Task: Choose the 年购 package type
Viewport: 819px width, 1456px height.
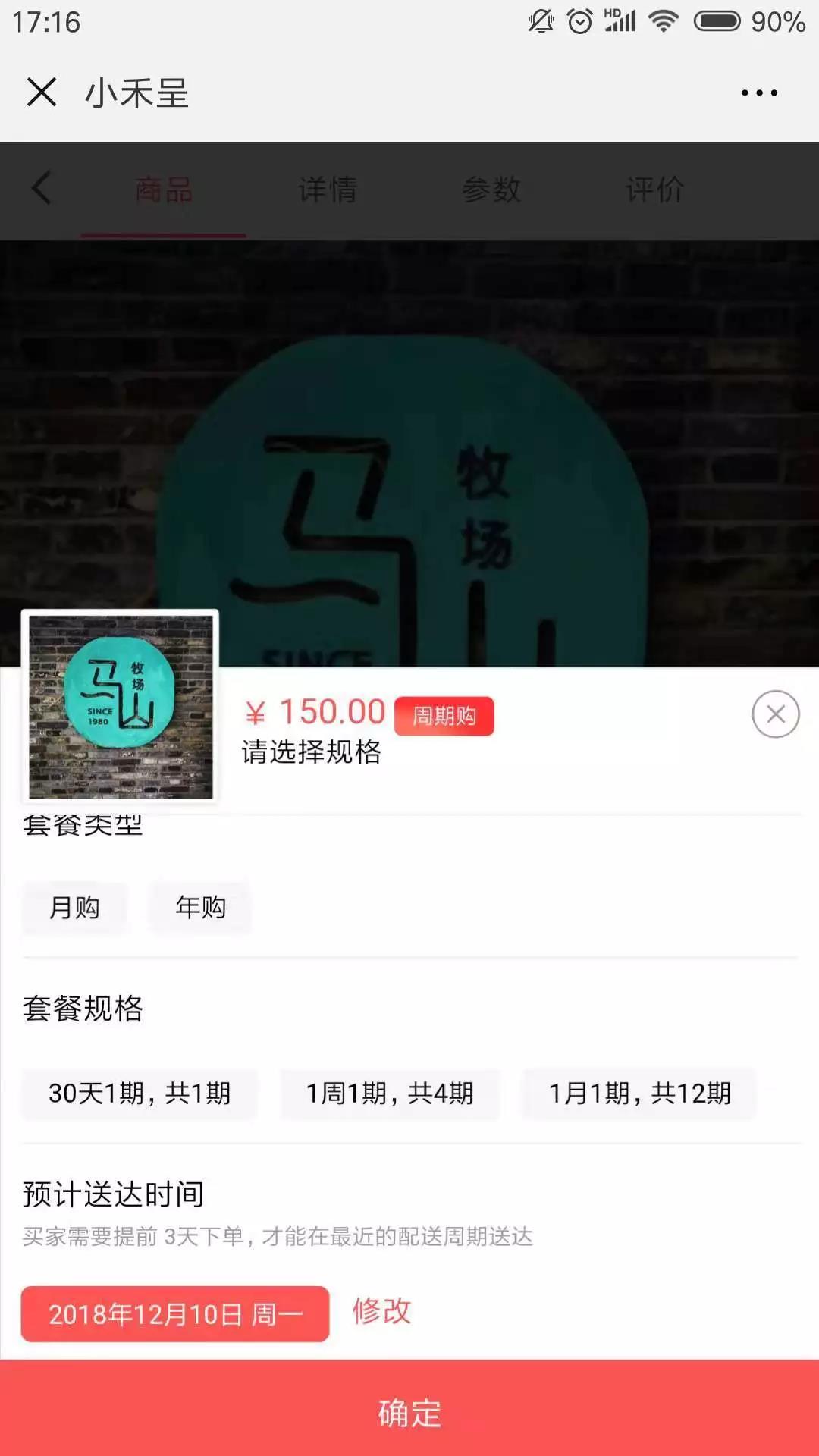Action: (200, 907)
